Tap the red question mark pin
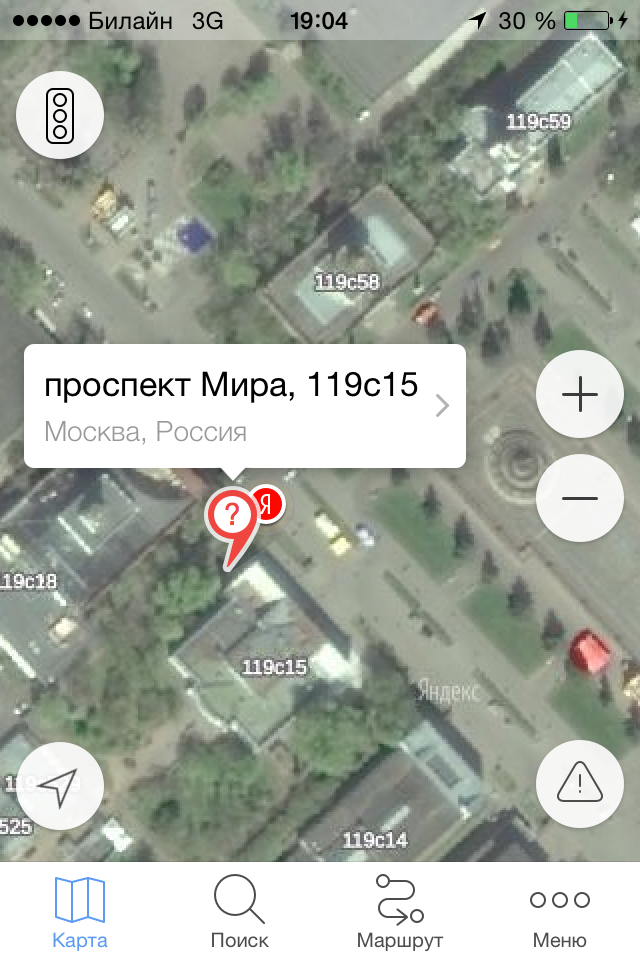This screenshot has width=640, height=960. 232,518
